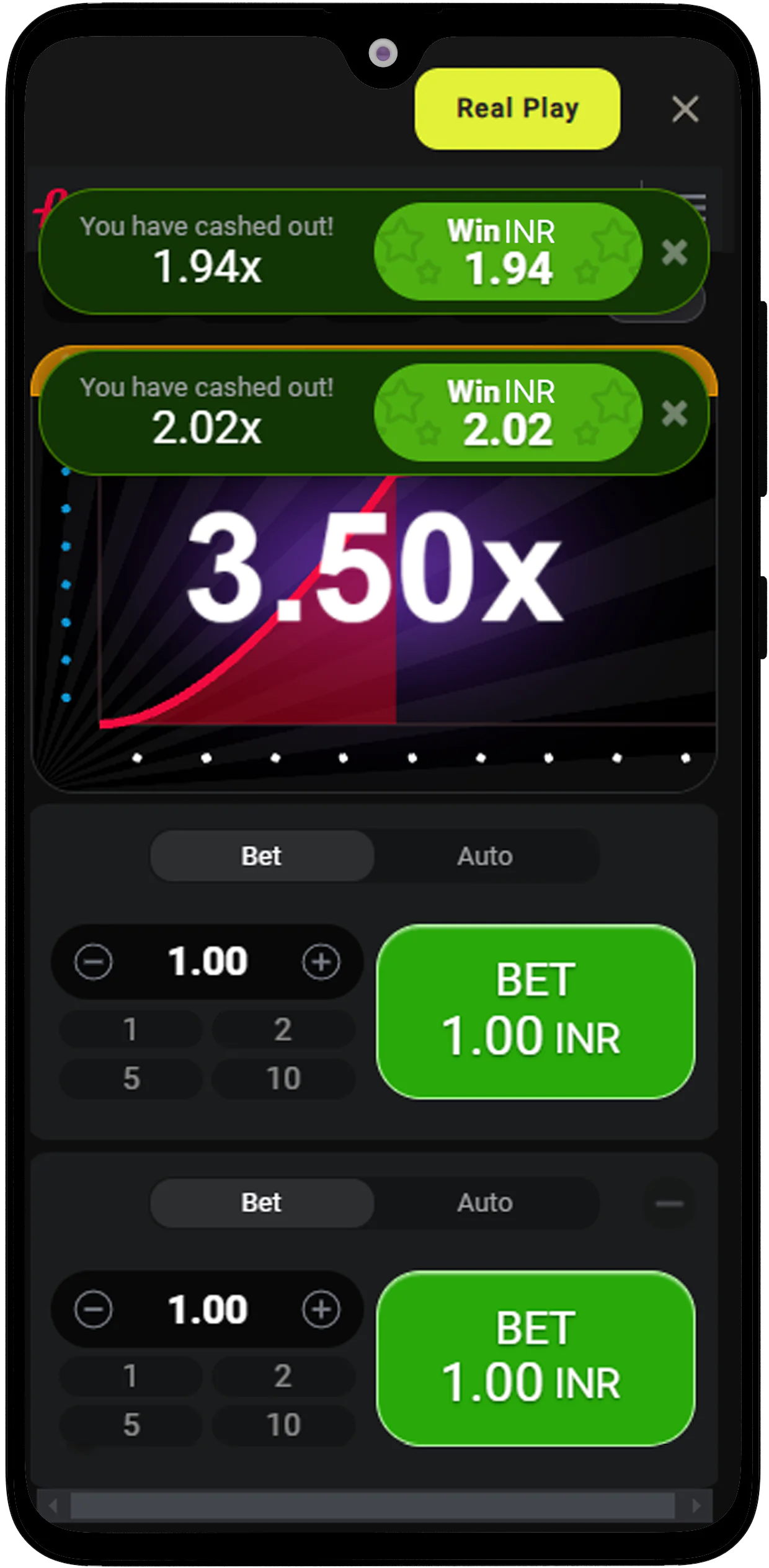This screenshot has height=1568, width=769.
Task: Switch the second bet panel to Auto
Action: click(485, 1203)
